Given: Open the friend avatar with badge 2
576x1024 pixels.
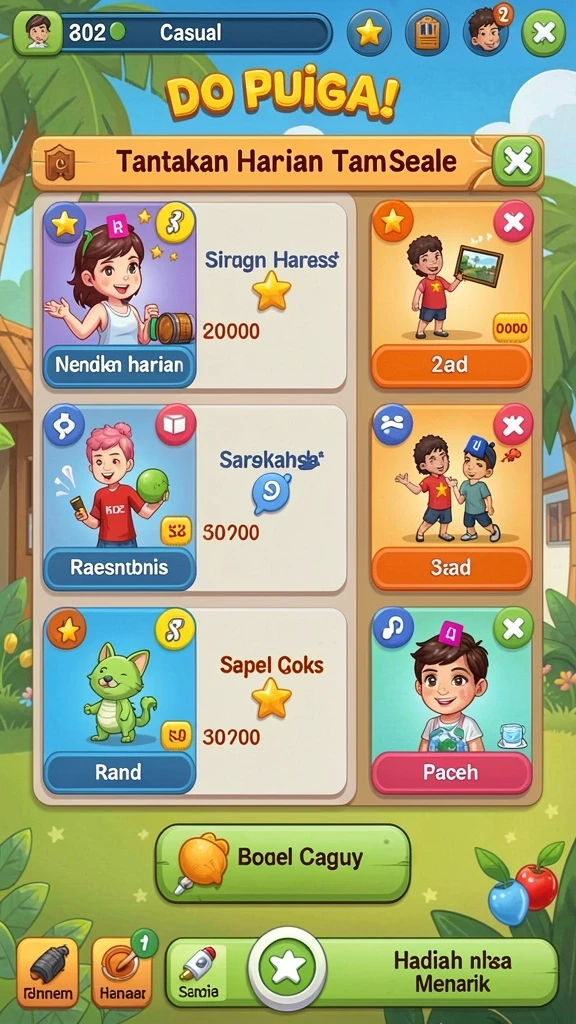Looking at the screenshot, I should (487, 31).
